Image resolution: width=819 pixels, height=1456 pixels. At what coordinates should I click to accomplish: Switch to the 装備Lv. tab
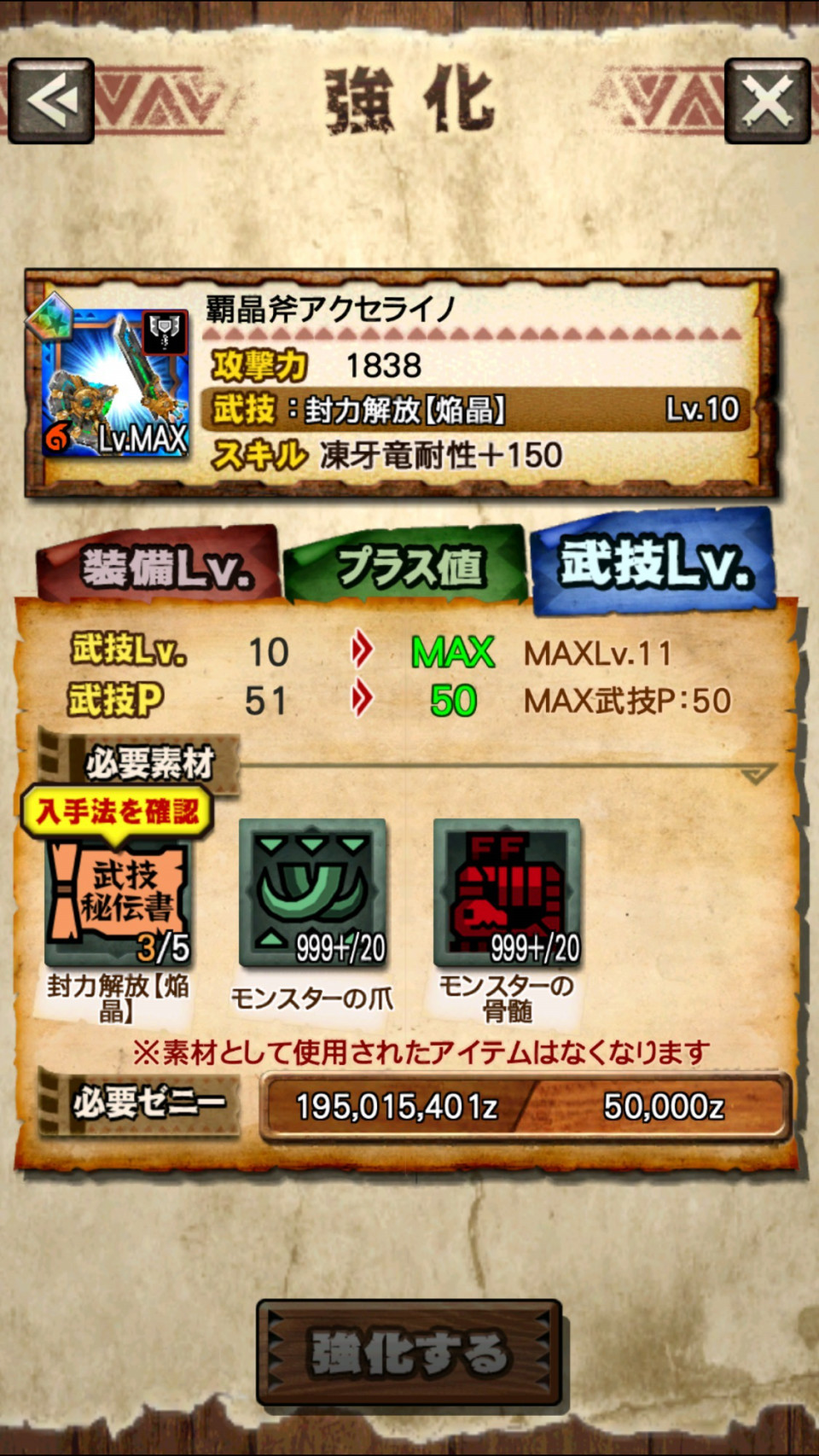click(x=160, y=567)
